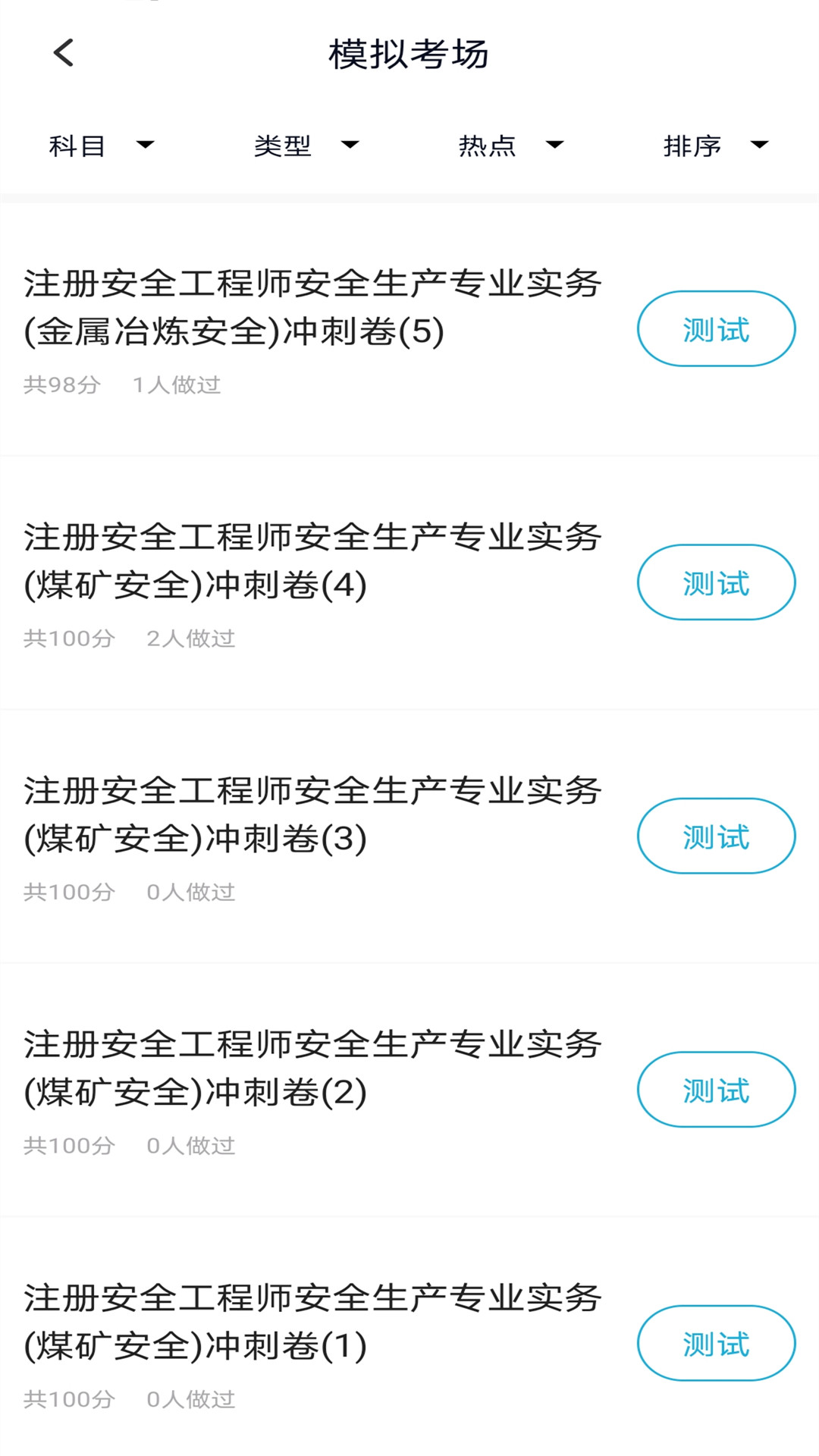Screen dimensions: 819x1456
Task: Start 测试 for 煤矿安全 冲刺卷(1)
Action: pos(715,1343)
